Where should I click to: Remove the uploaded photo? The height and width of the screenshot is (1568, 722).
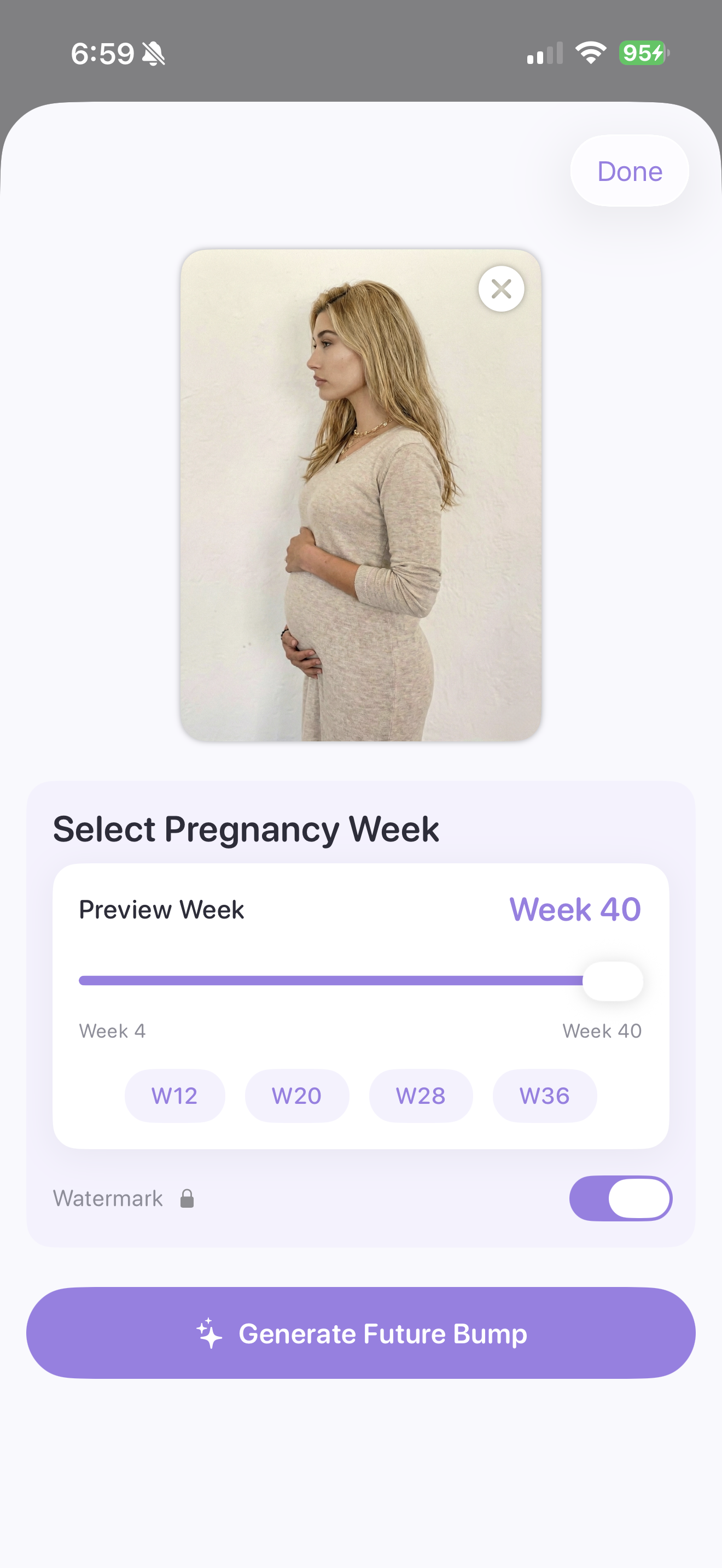point(501,289)
